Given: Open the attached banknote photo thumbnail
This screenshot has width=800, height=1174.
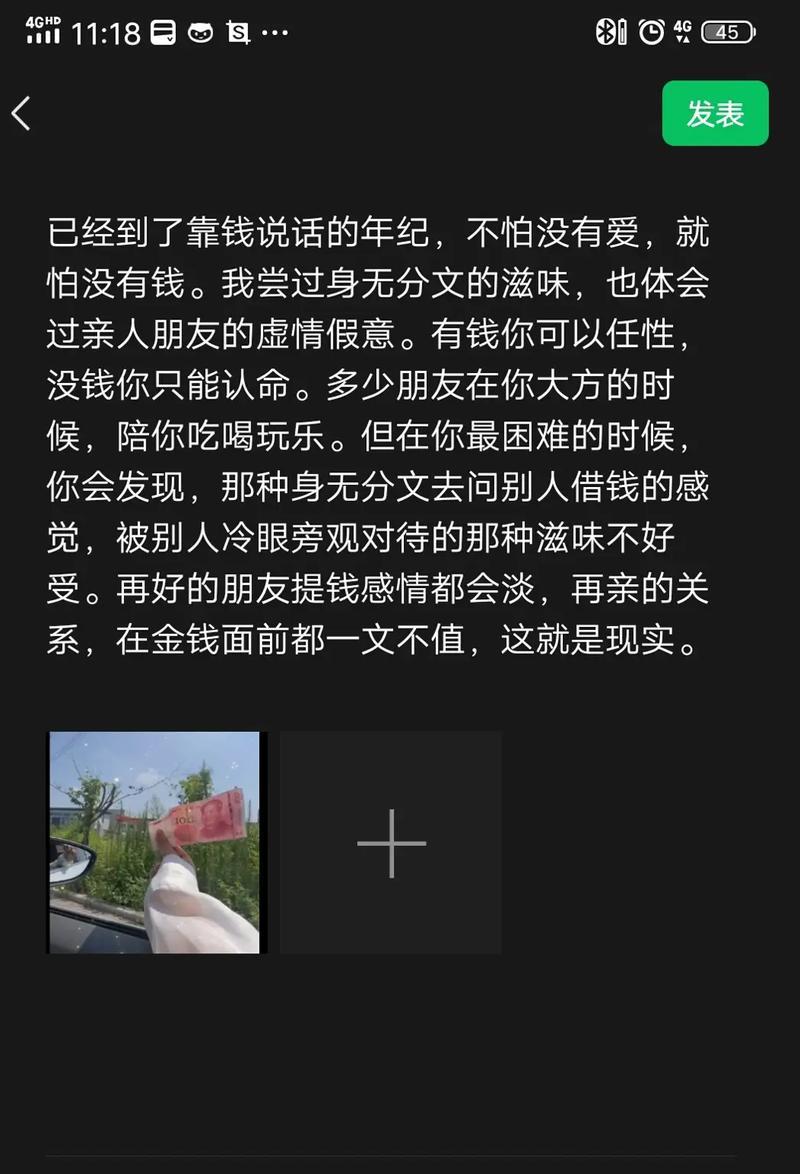Looking at the screenshot, I should [x=155, y=842].
